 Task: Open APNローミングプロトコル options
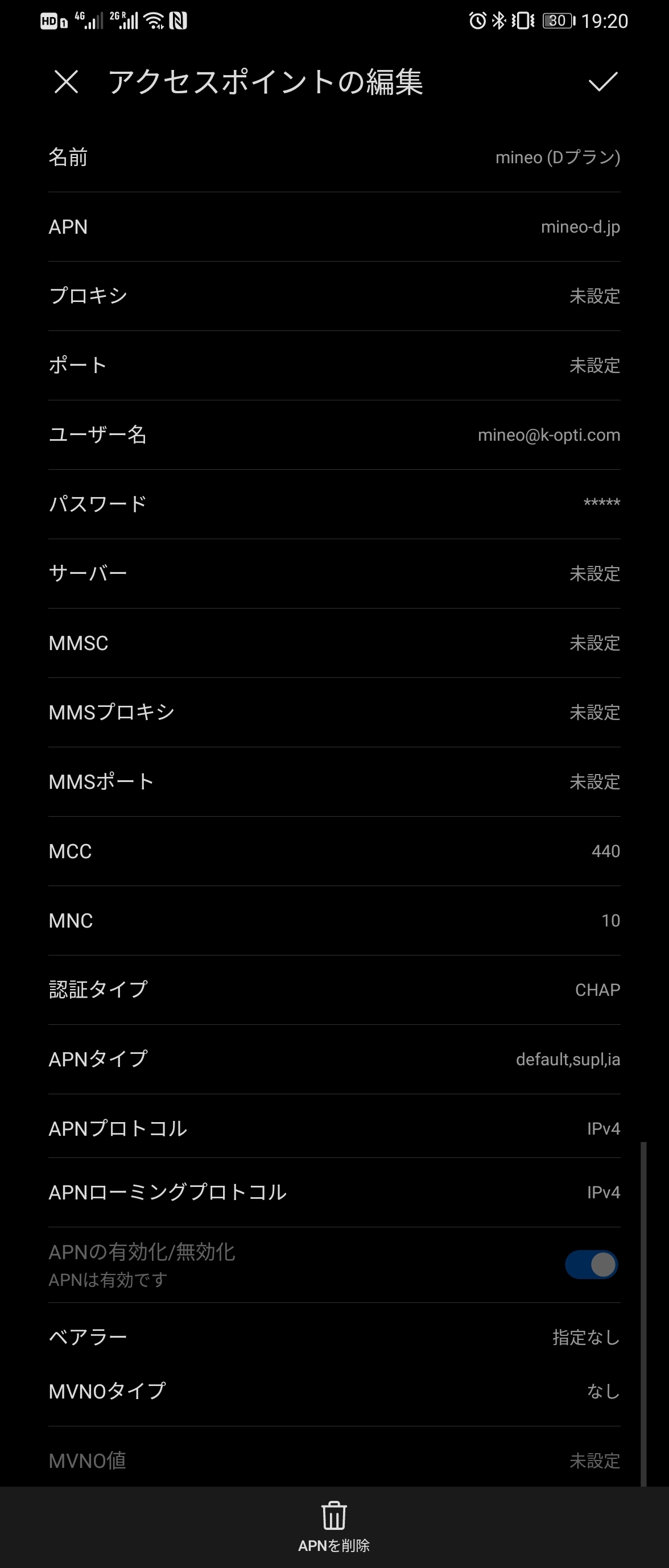coord(334,1193)
